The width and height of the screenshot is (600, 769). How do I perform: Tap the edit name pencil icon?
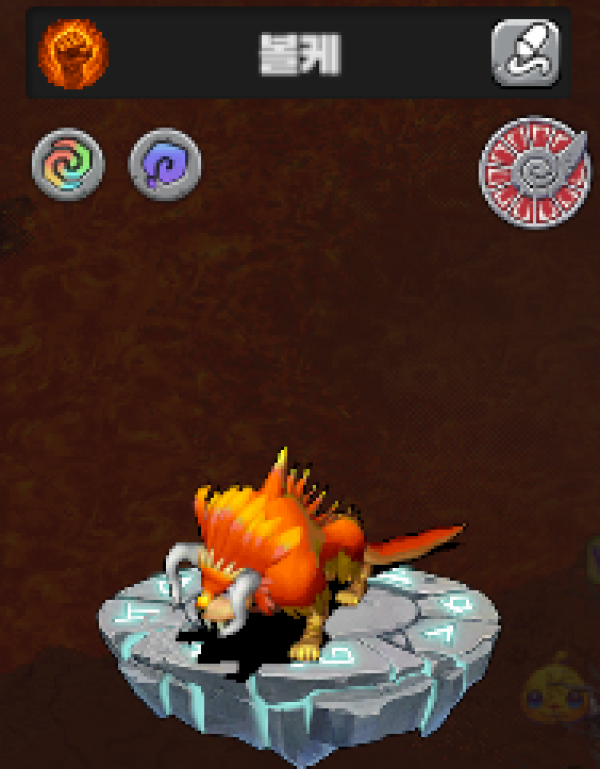525,53
